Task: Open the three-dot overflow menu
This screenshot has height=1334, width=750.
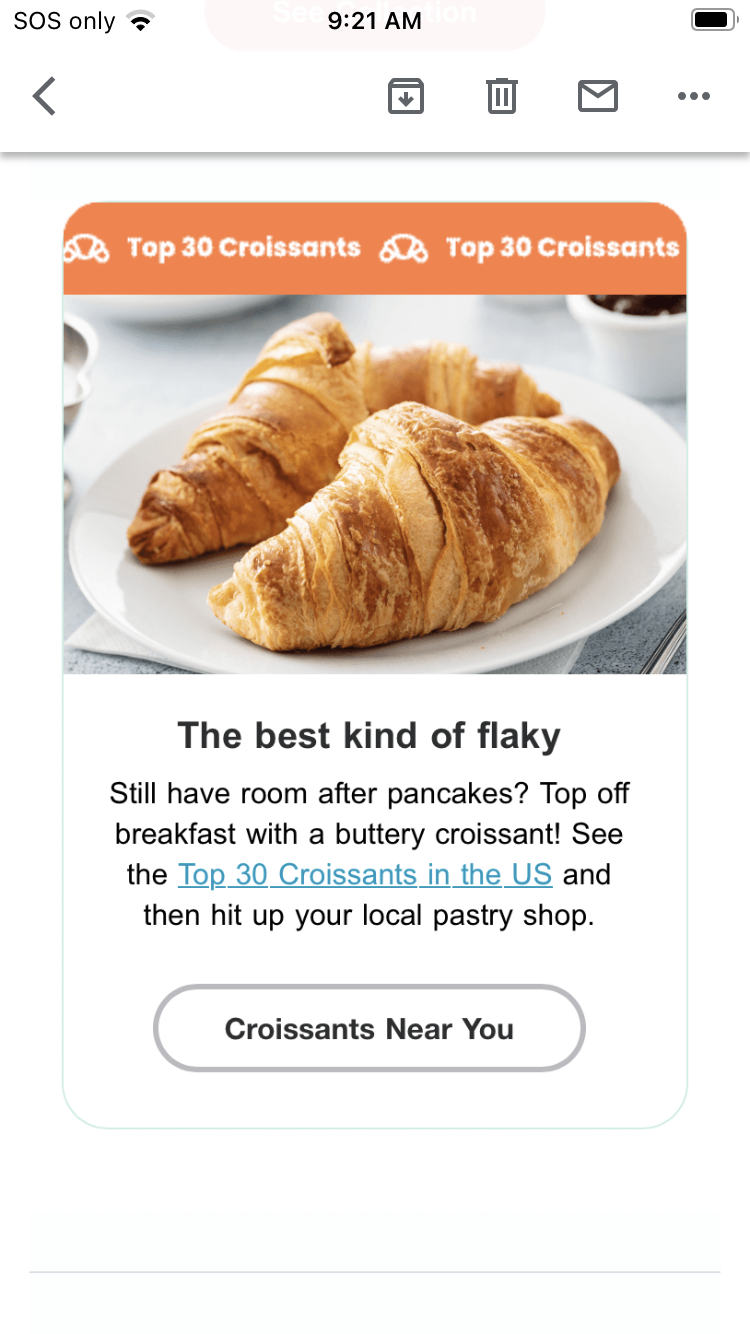Action: [x=693, y=96]
